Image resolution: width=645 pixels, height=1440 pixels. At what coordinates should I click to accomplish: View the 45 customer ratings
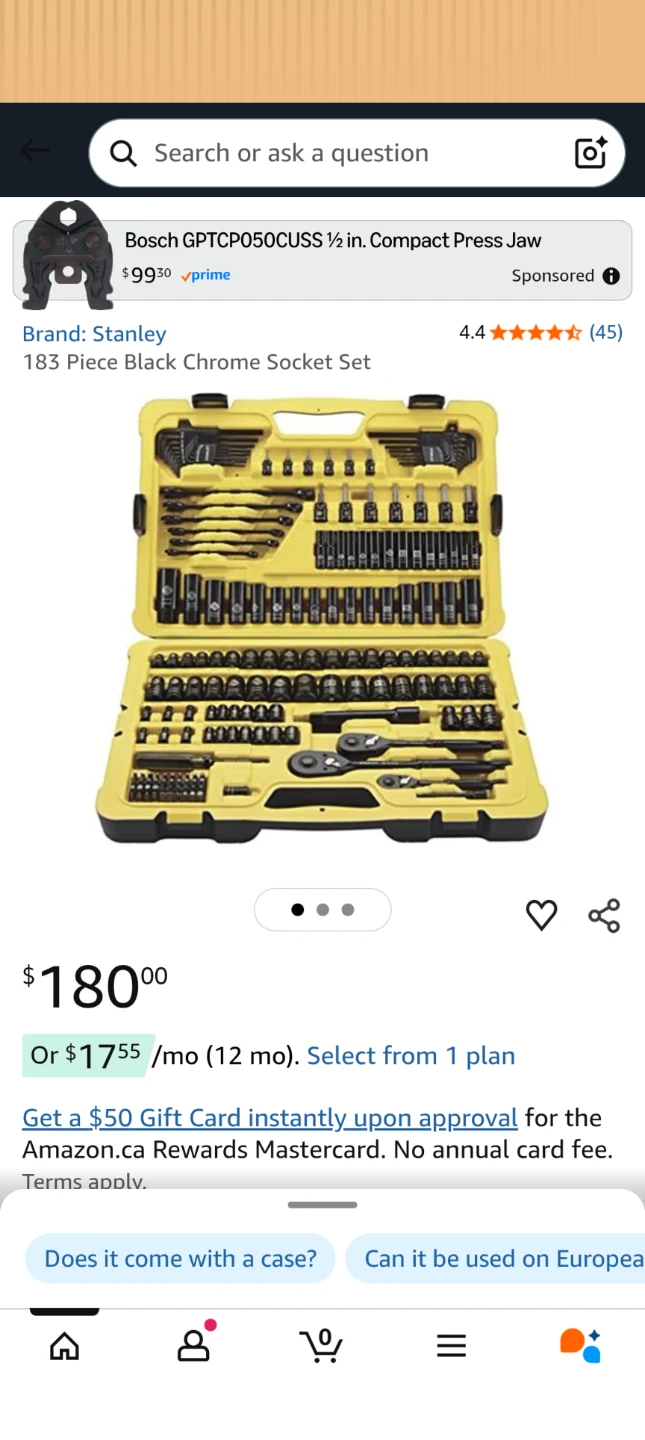tap(605, 332)
